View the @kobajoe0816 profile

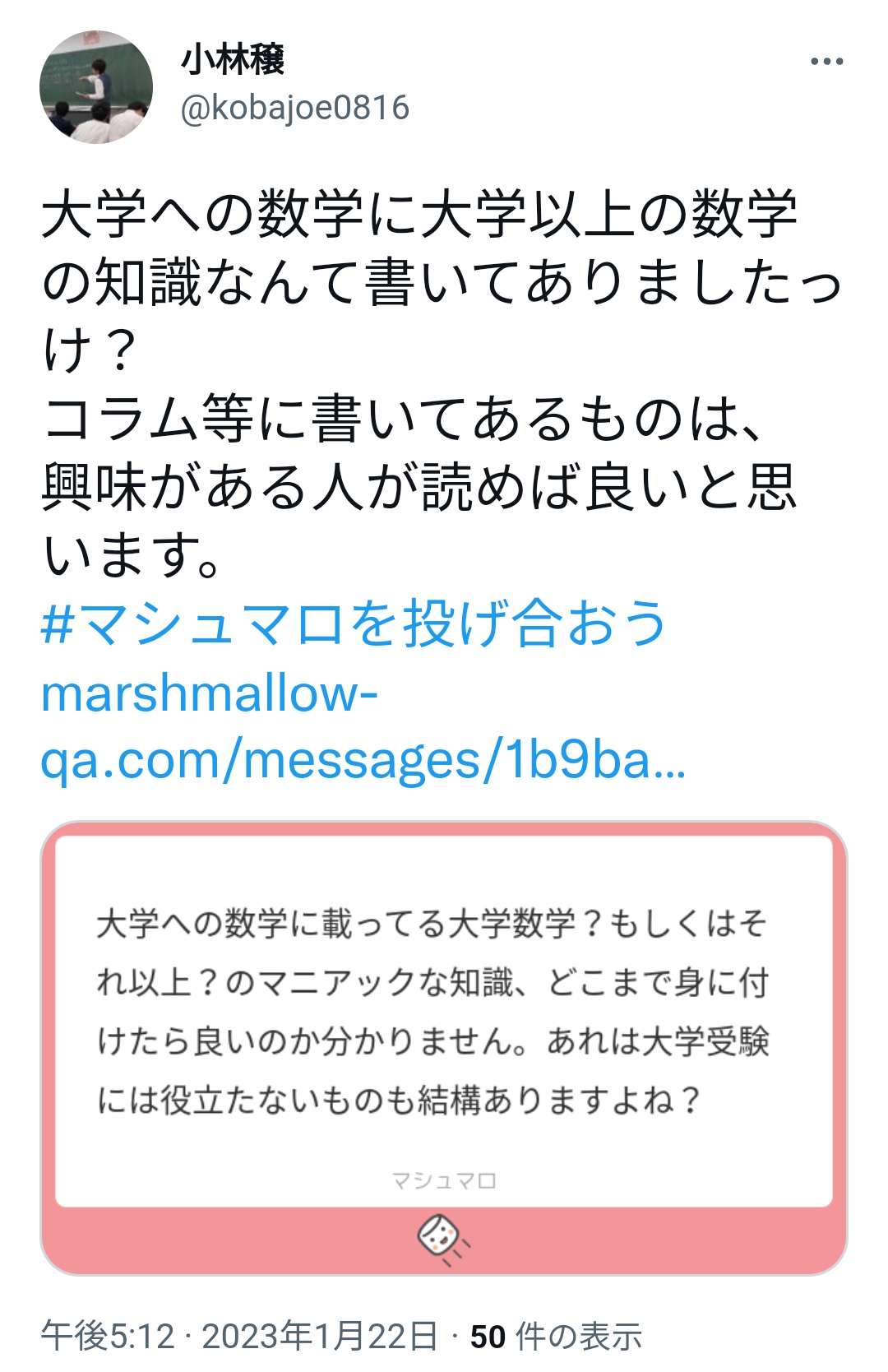(x=294, y=108)
